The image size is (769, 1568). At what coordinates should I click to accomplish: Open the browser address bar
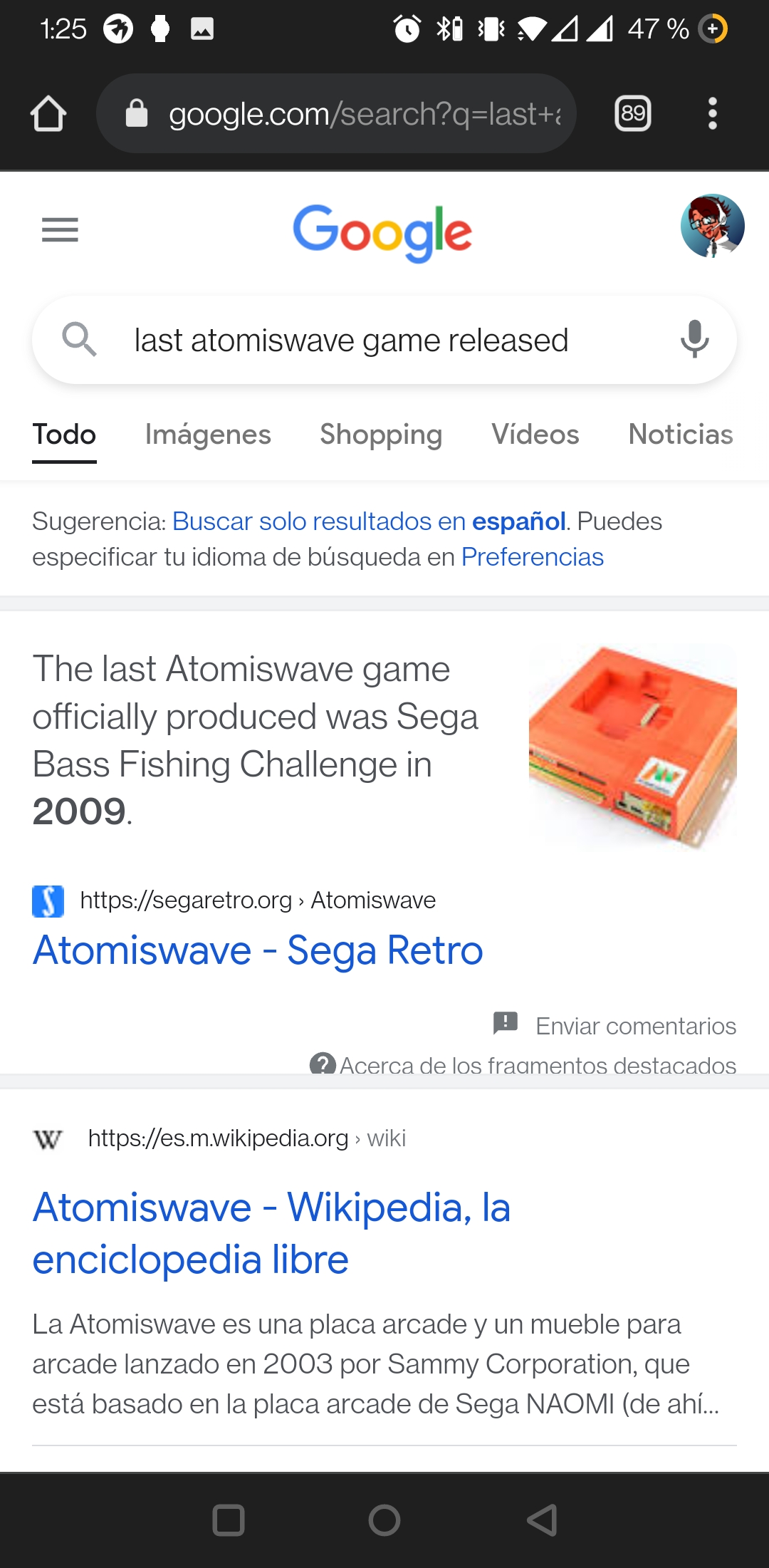pos(336,113)
